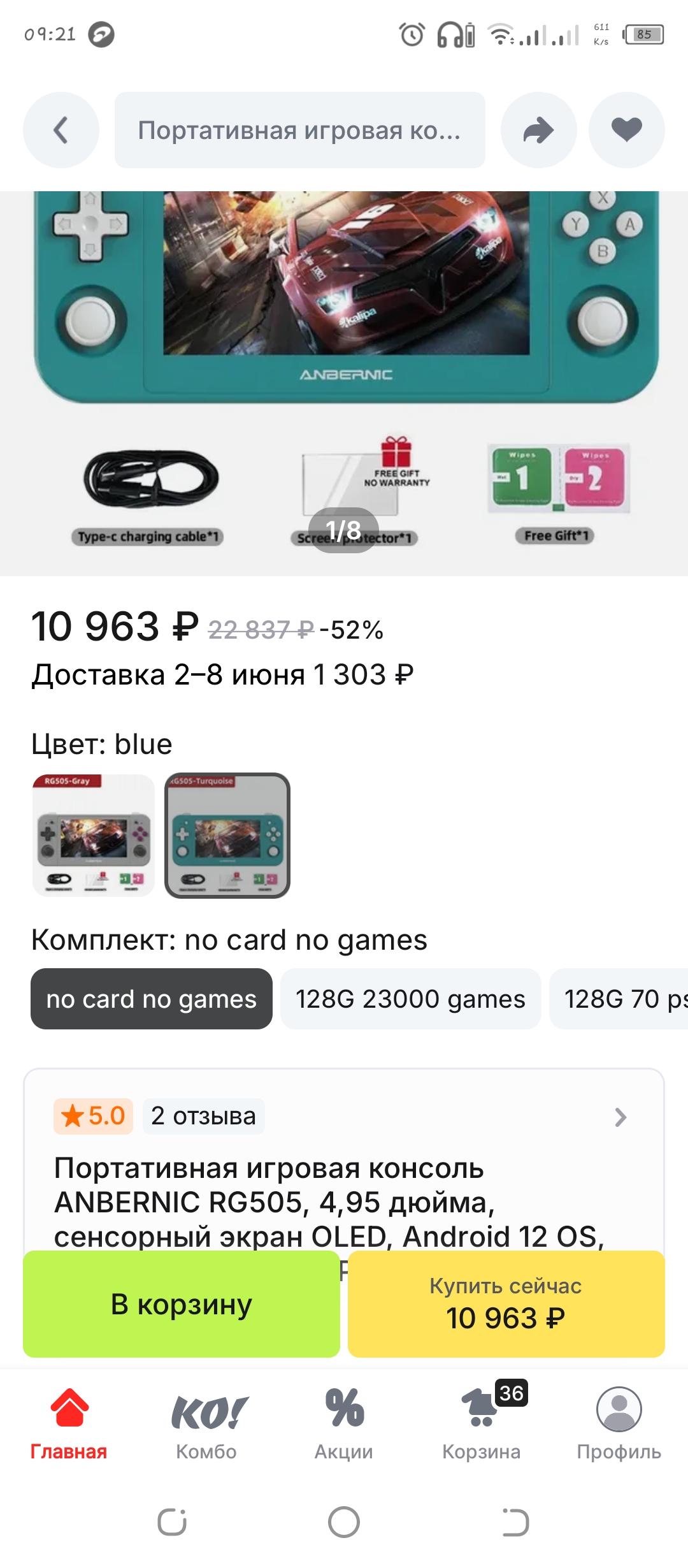Open the 2 отзыва reviews section

click(x=203, y=1116)
